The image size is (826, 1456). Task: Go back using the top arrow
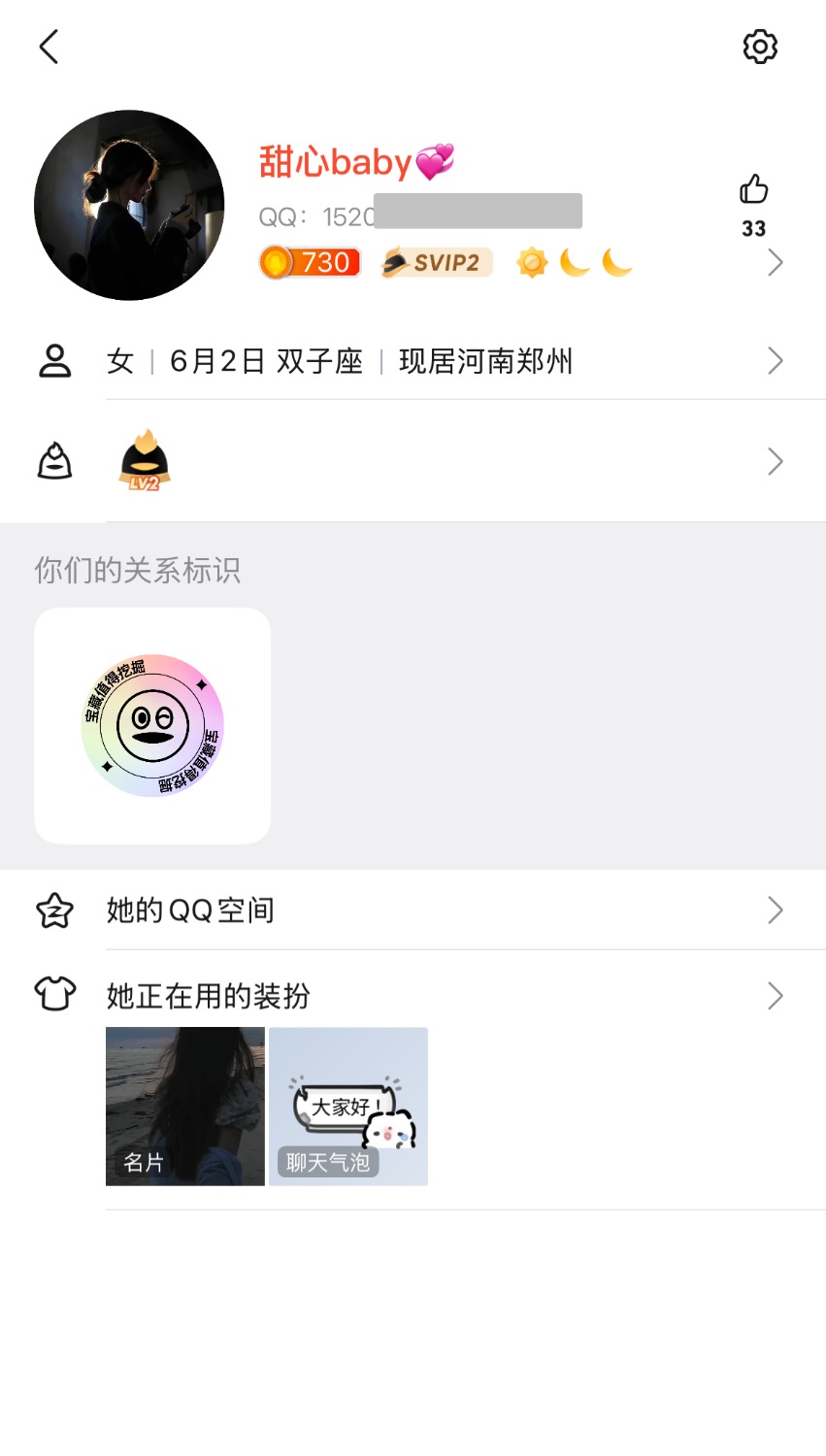click(50, 47)
